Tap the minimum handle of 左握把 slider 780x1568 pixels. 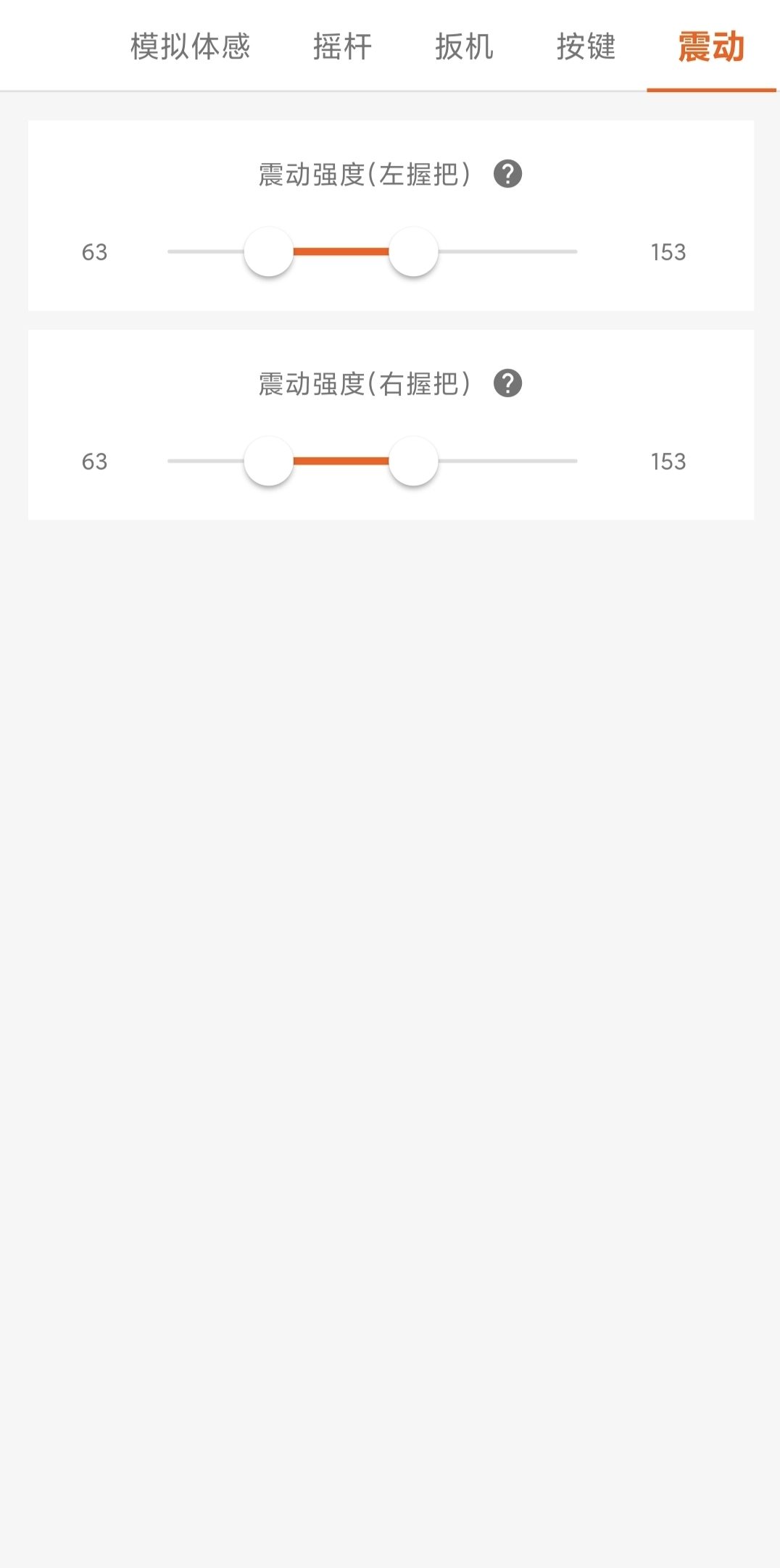click(269, 251)
